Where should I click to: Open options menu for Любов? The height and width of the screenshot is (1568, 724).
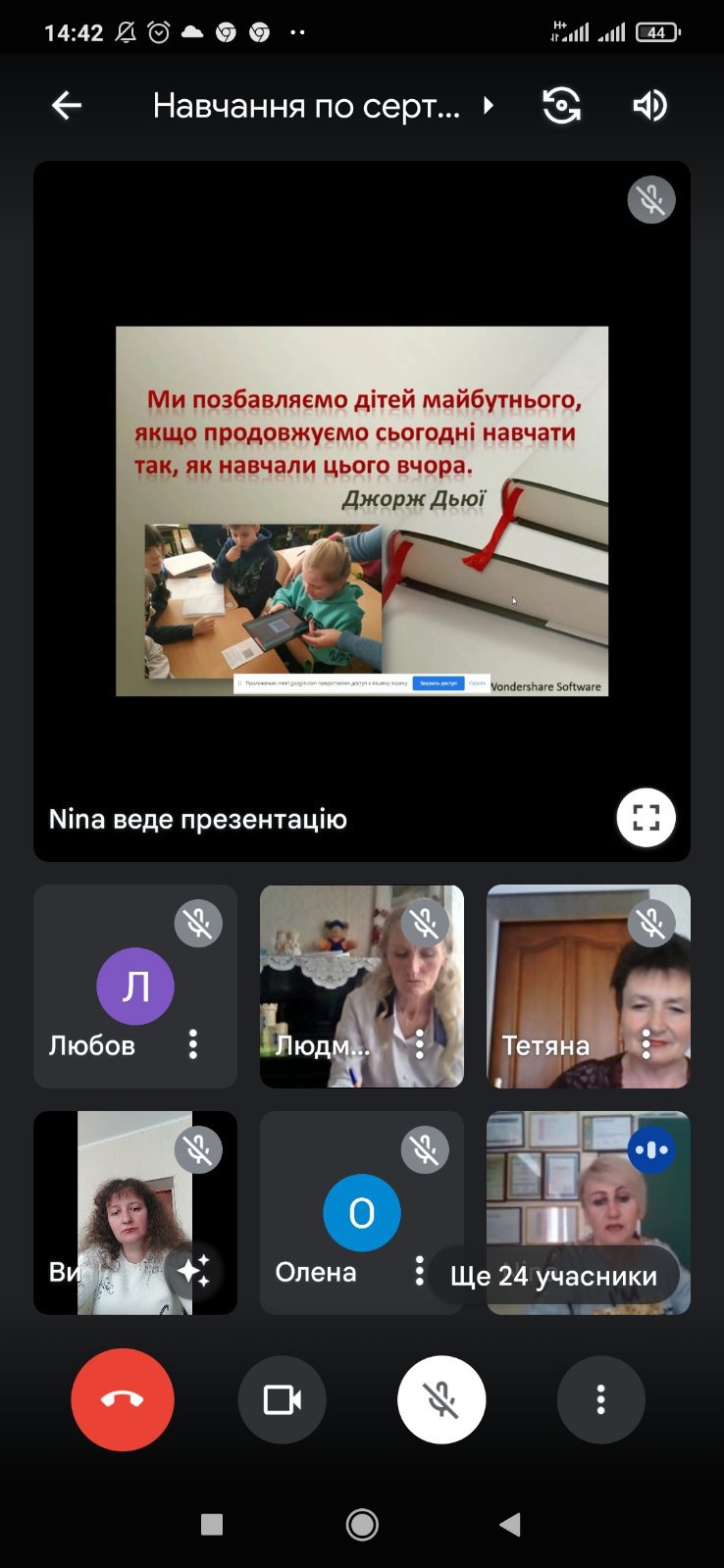click(193, 1044)
